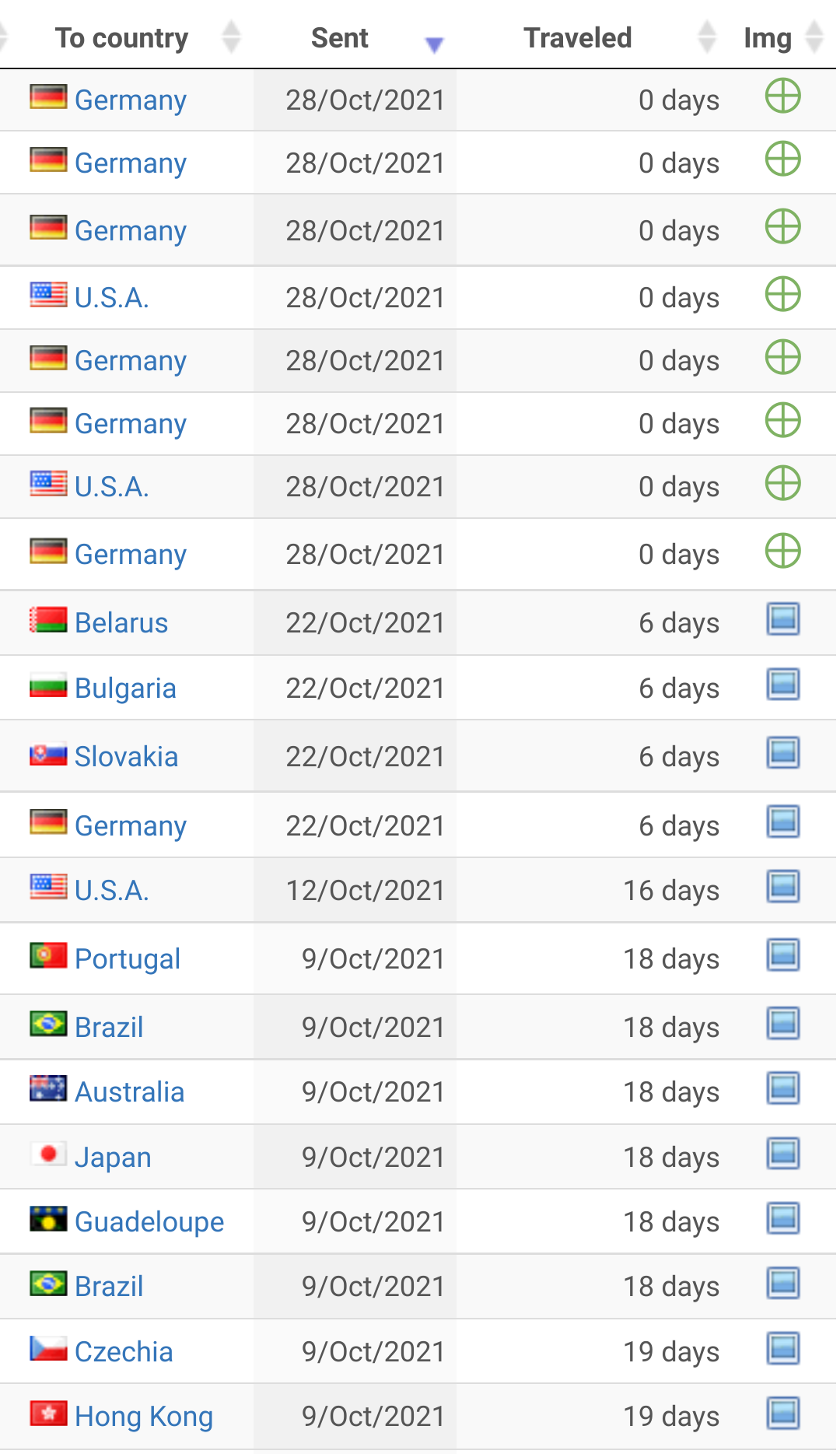
Task: View image icon in Slovakia row
Action: [783, 753]
